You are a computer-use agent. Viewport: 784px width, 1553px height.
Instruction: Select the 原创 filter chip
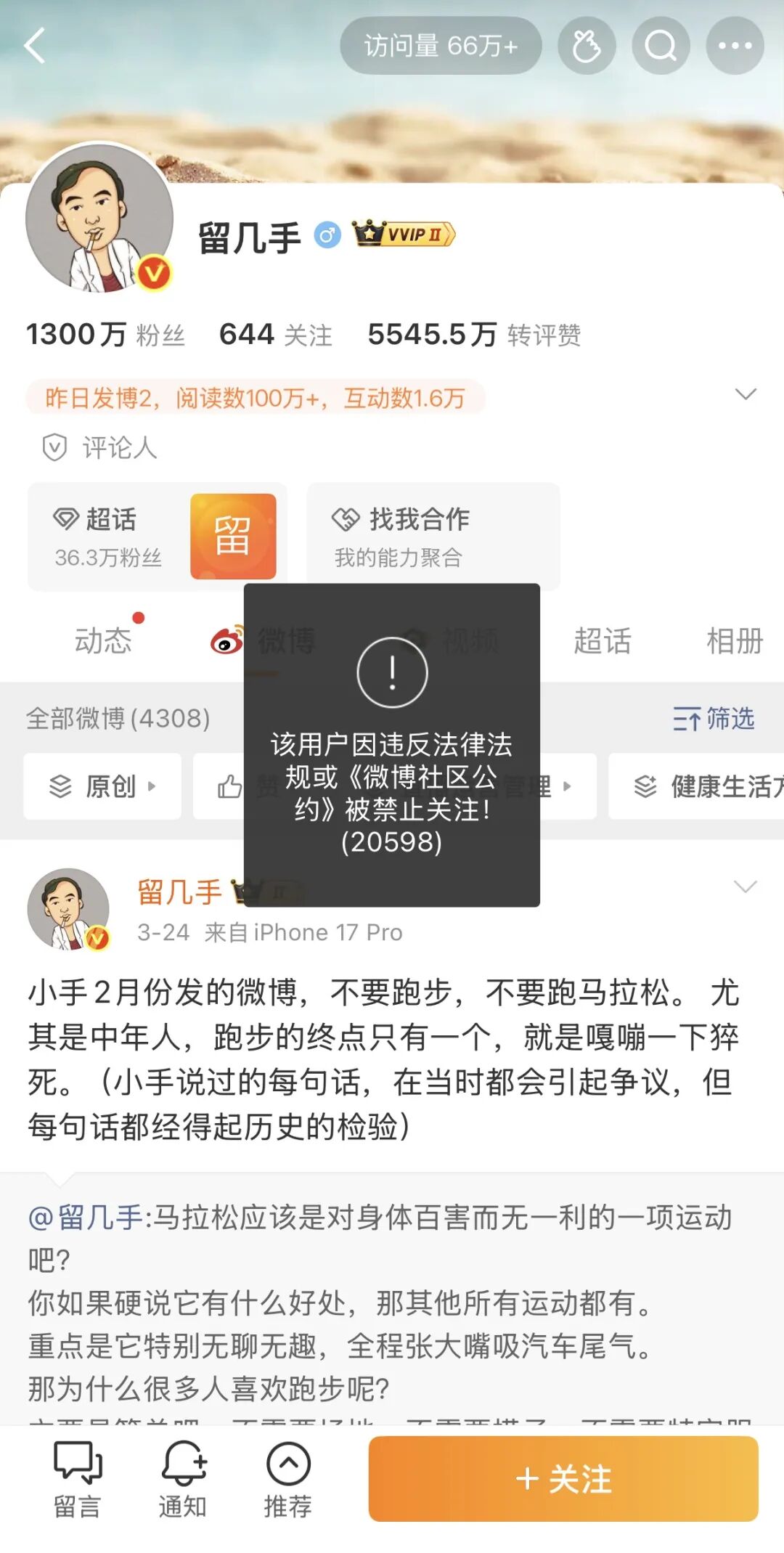[102, 786]
